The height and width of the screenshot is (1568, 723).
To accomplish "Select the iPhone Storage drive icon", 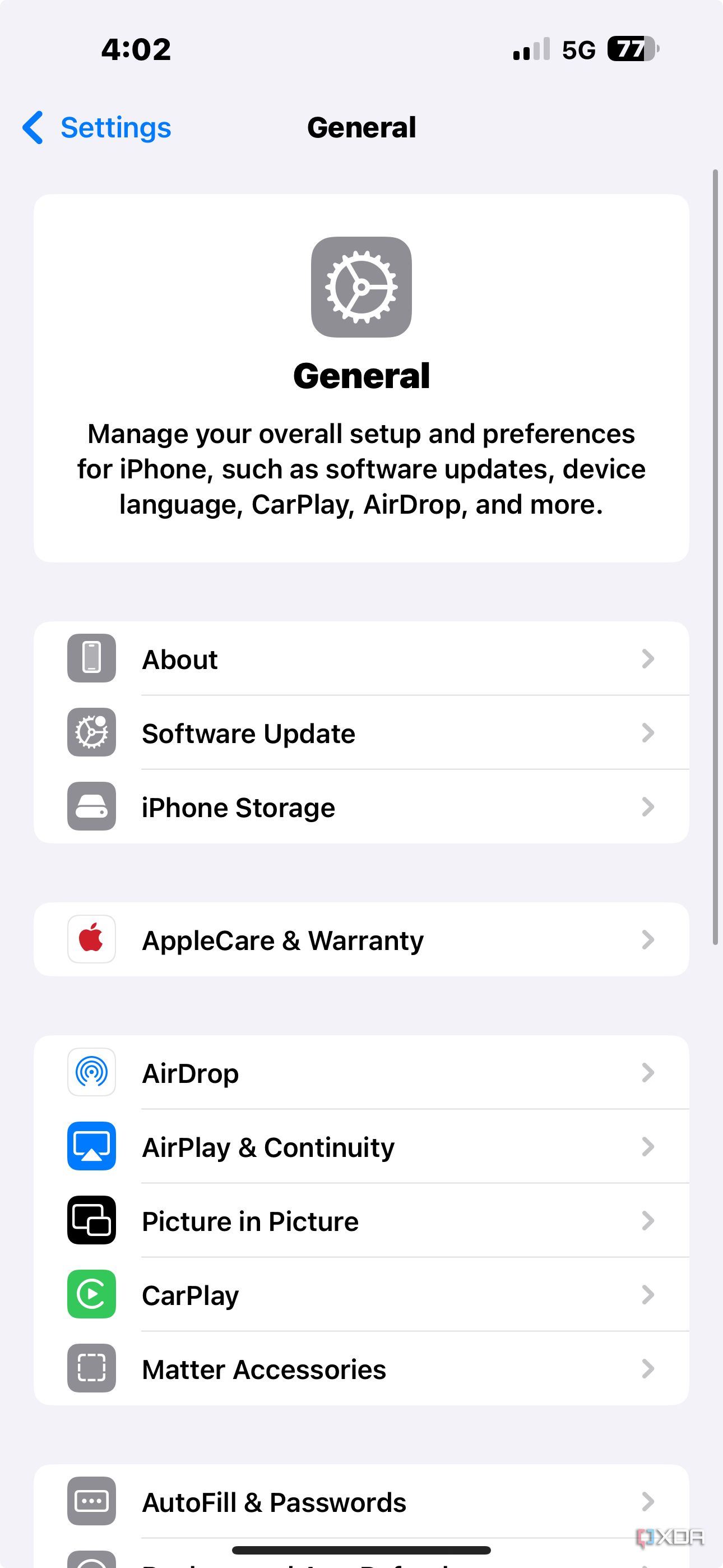I will pyautogui.click(x=90, y=806).
